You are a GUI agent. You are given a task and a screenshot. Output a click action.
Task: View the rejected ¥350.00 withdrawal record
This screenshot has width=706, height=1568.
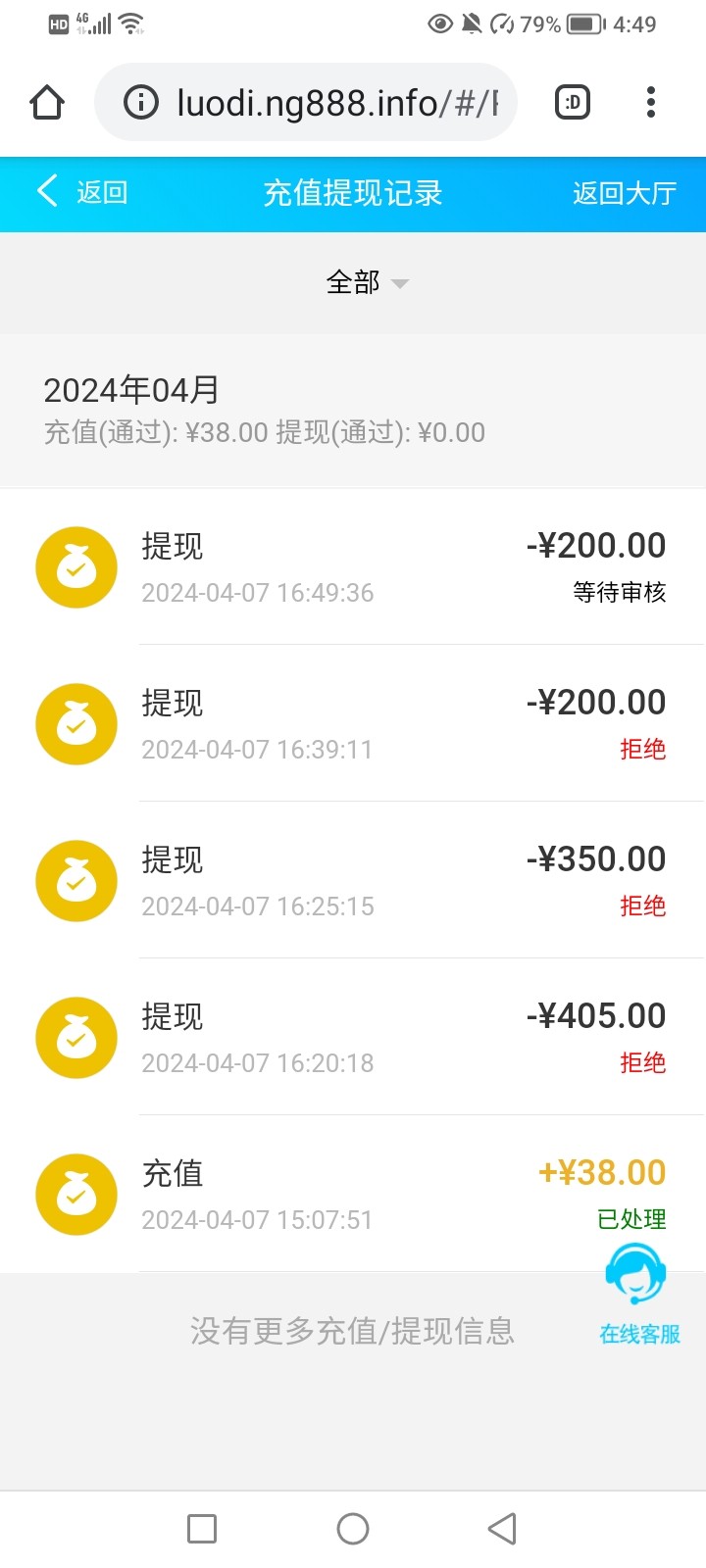coord(353,881)
